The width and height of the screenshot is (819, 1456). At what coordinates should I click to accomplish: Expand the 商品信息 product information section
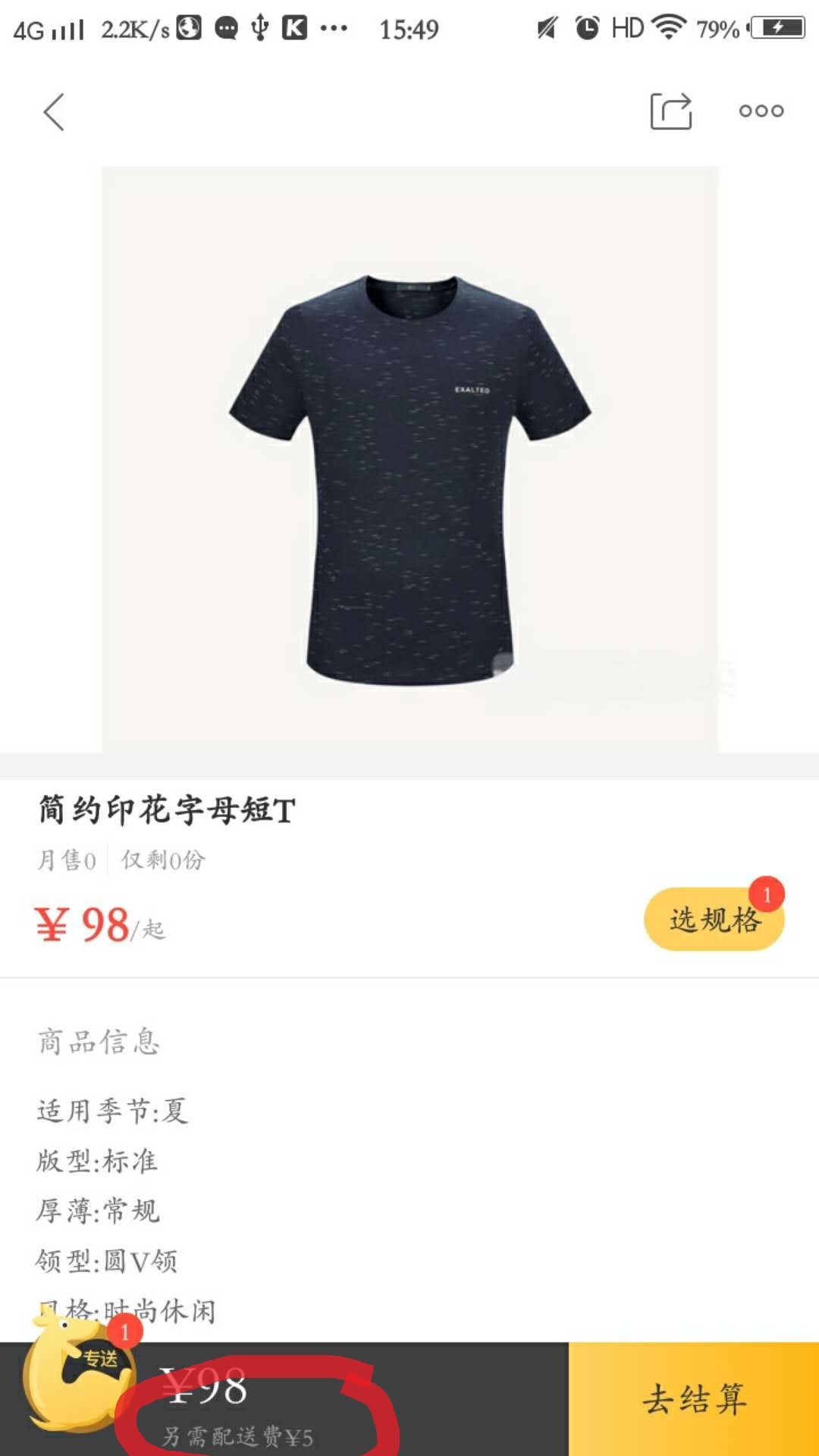pos(100,1041)
